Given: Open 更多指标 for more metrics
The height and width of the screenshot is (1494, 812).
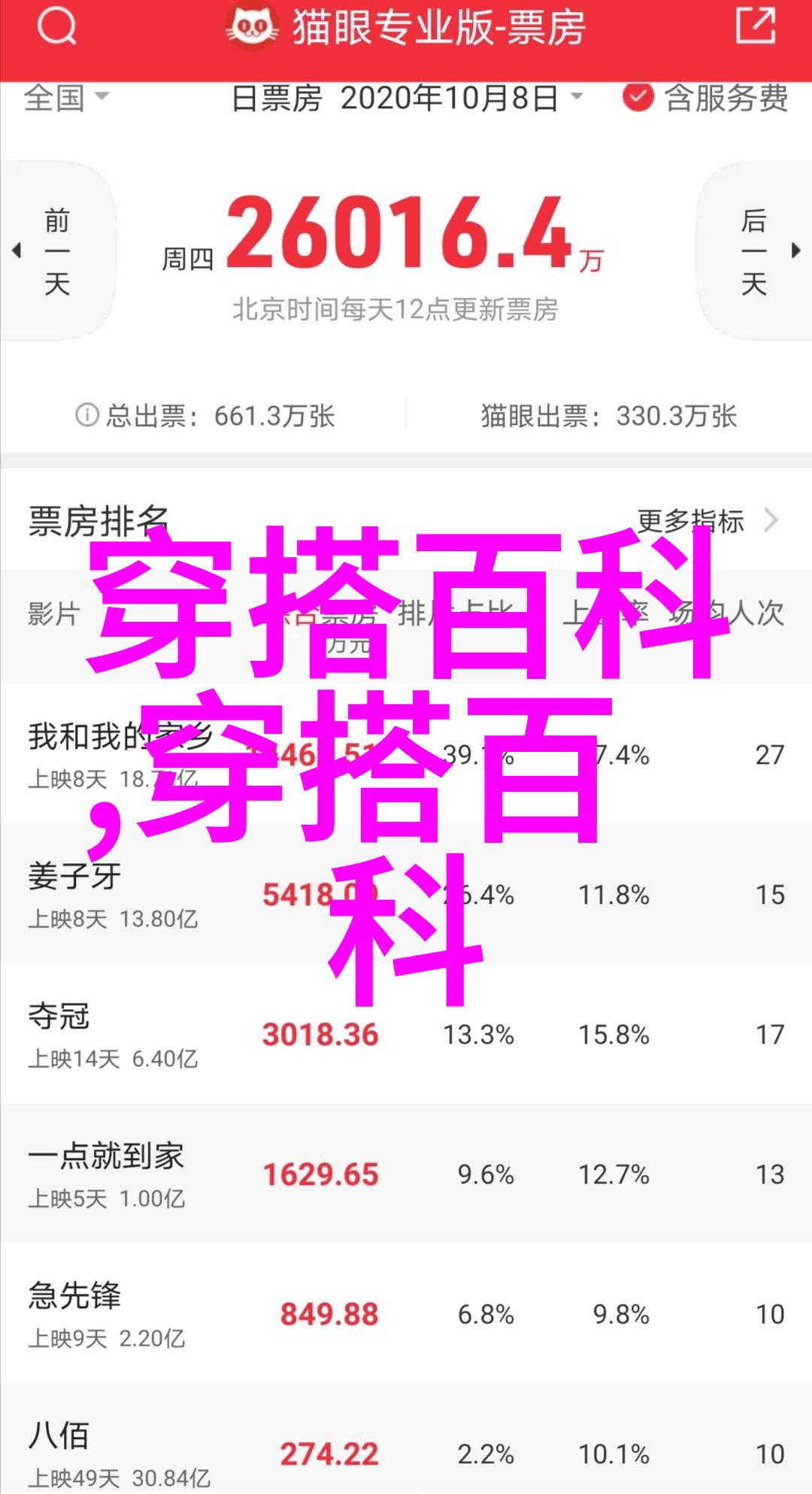Looking at the screenshot, I should (x=705, y=520).
